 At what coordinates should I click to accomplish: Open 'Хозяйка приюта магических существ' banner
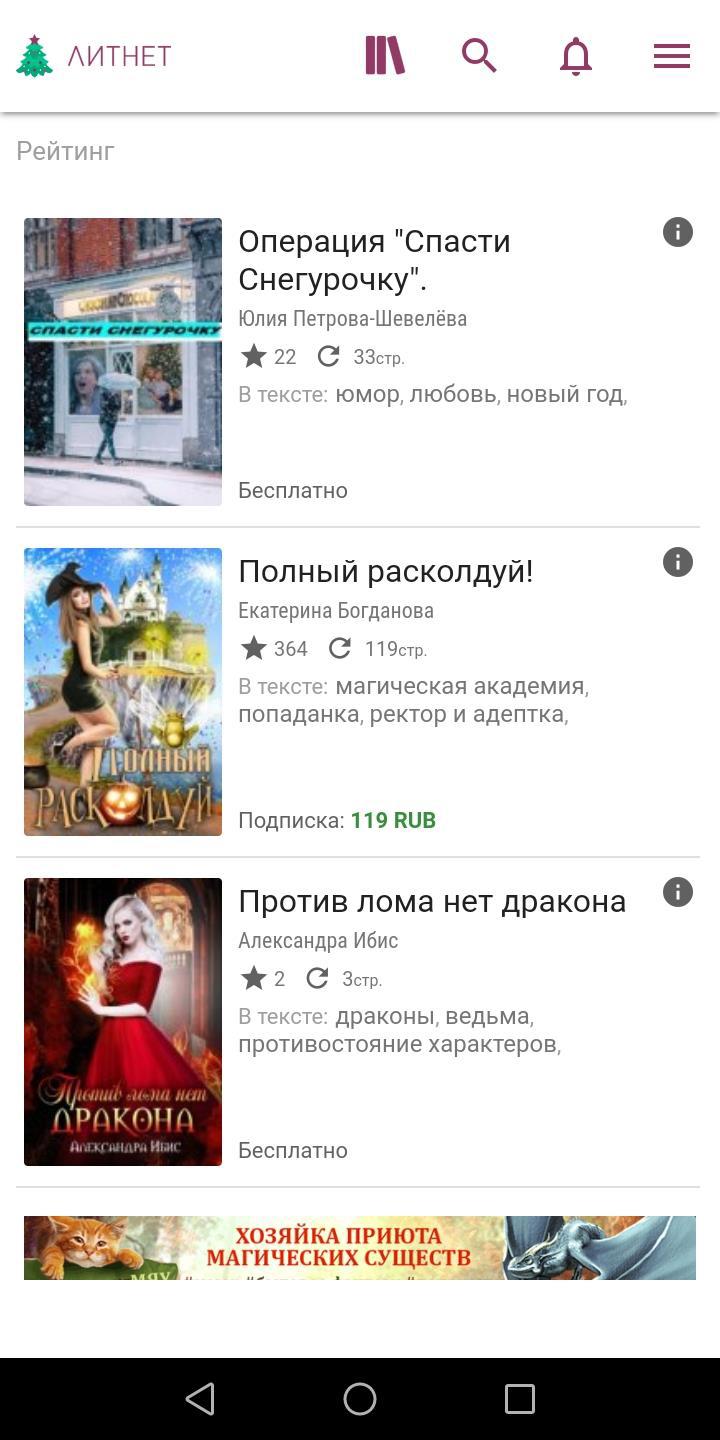click(x=360, y=1248)
